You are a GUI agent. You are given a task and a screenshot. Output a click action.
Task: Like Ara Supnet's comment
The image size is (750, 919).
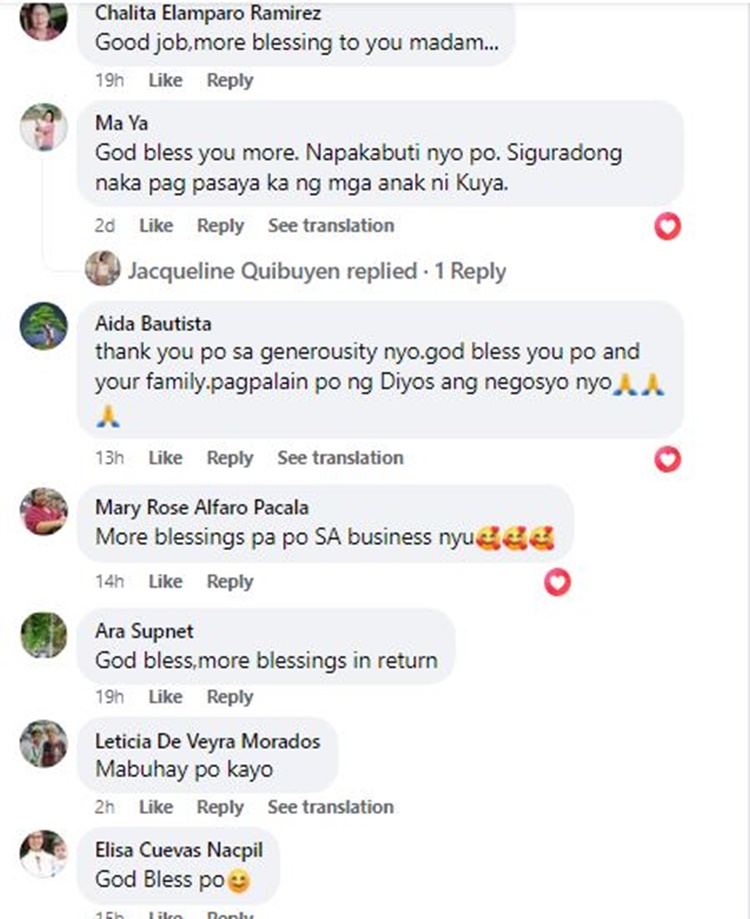coord(165,697)
